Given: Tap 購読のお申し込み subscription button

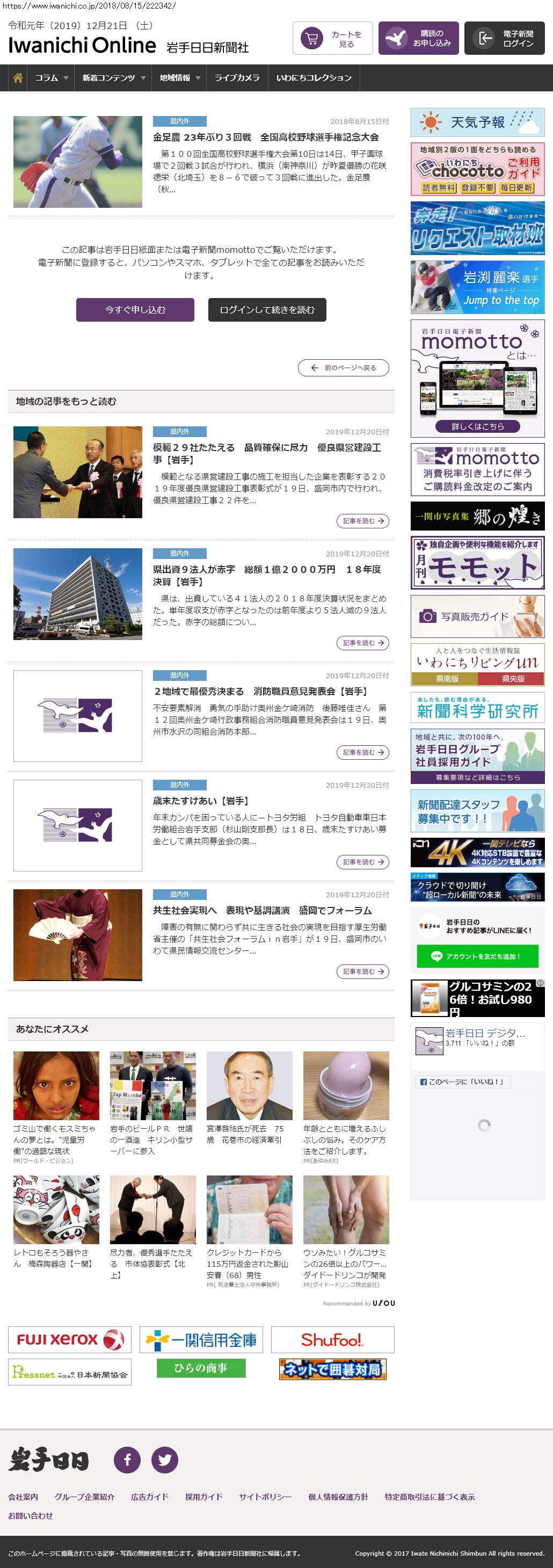Looking at the screenshot, I should click(x=418, y=38).
